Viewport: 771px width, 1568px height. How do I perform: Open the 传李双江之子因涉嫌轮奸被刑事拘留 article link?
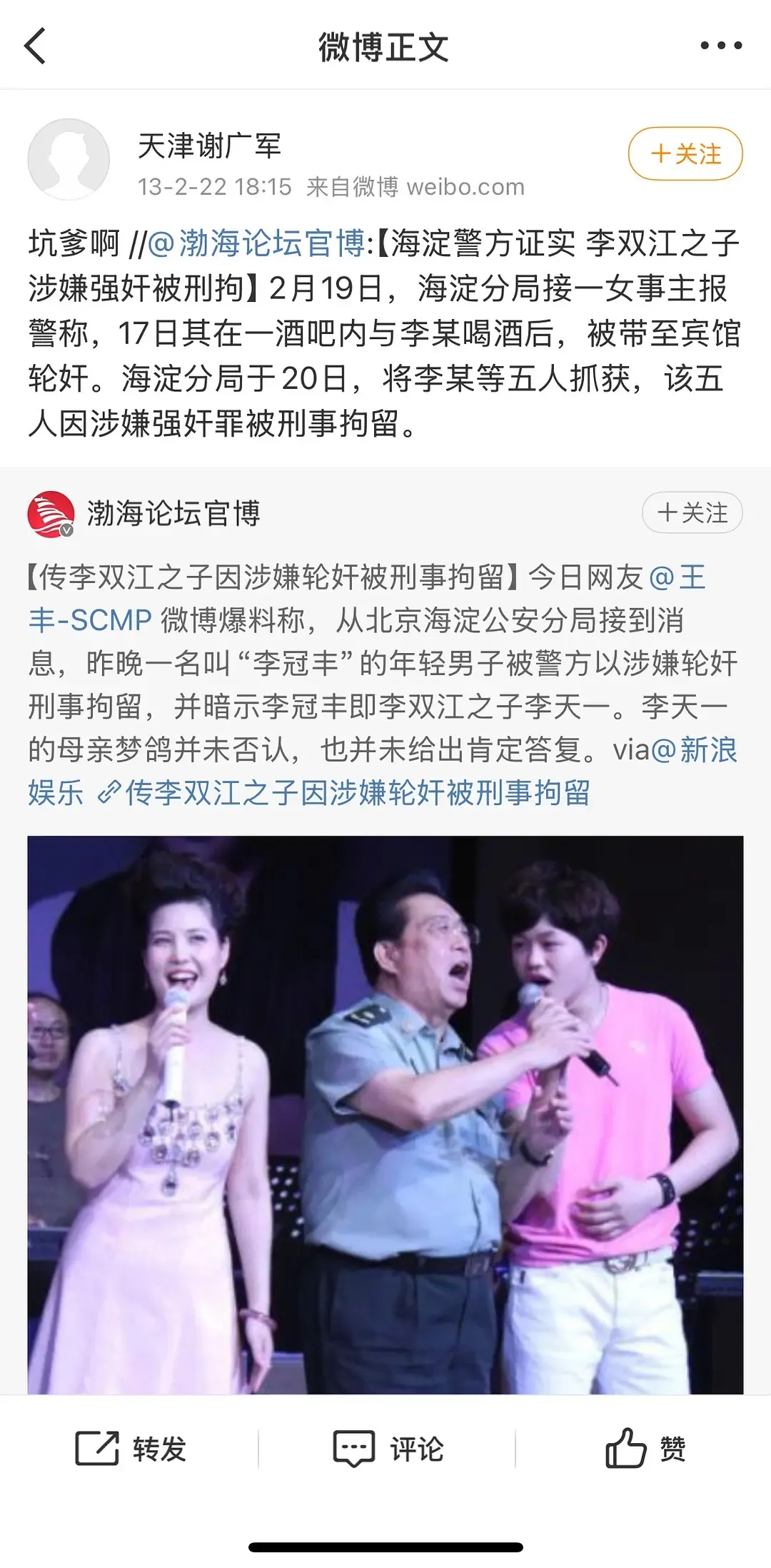click(x=357, y=793)
